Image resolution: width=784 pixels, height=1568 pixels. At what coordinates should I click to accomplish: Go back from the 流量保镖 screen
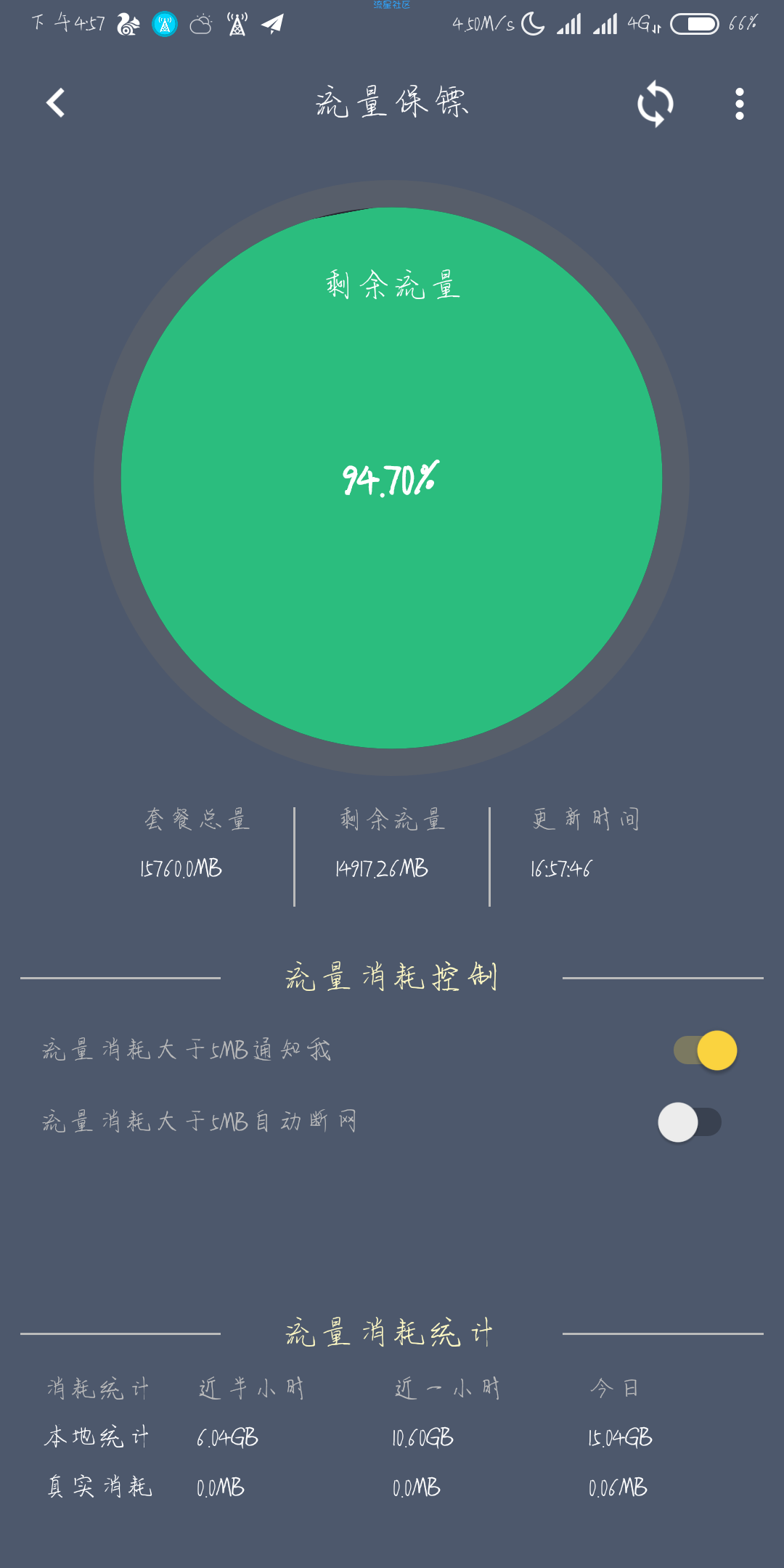pos(56,103)
